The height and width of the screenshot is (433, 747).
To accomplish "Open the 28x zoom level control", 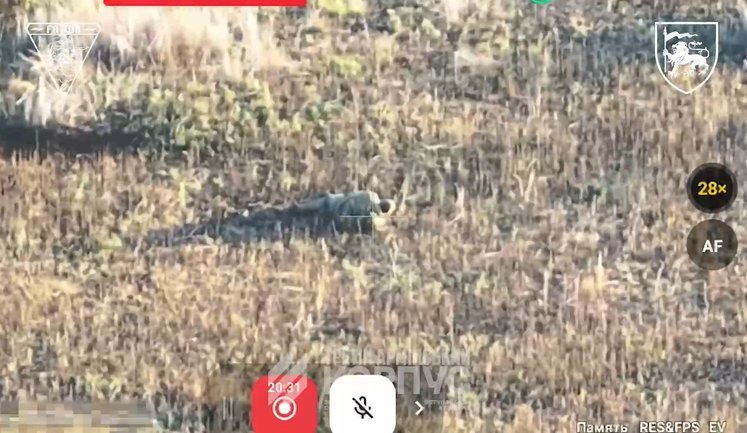I will tap(711, 188).
